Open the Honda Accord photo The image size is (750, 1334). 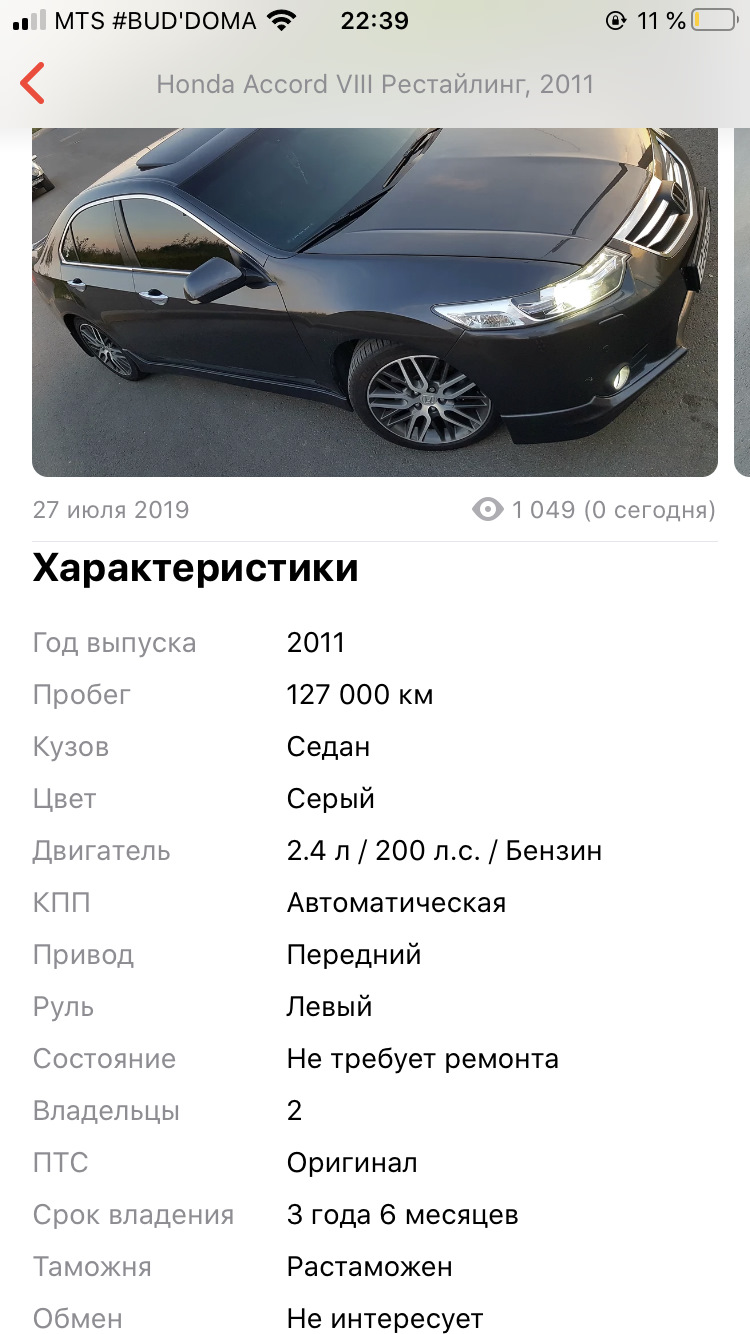(375, 302)
